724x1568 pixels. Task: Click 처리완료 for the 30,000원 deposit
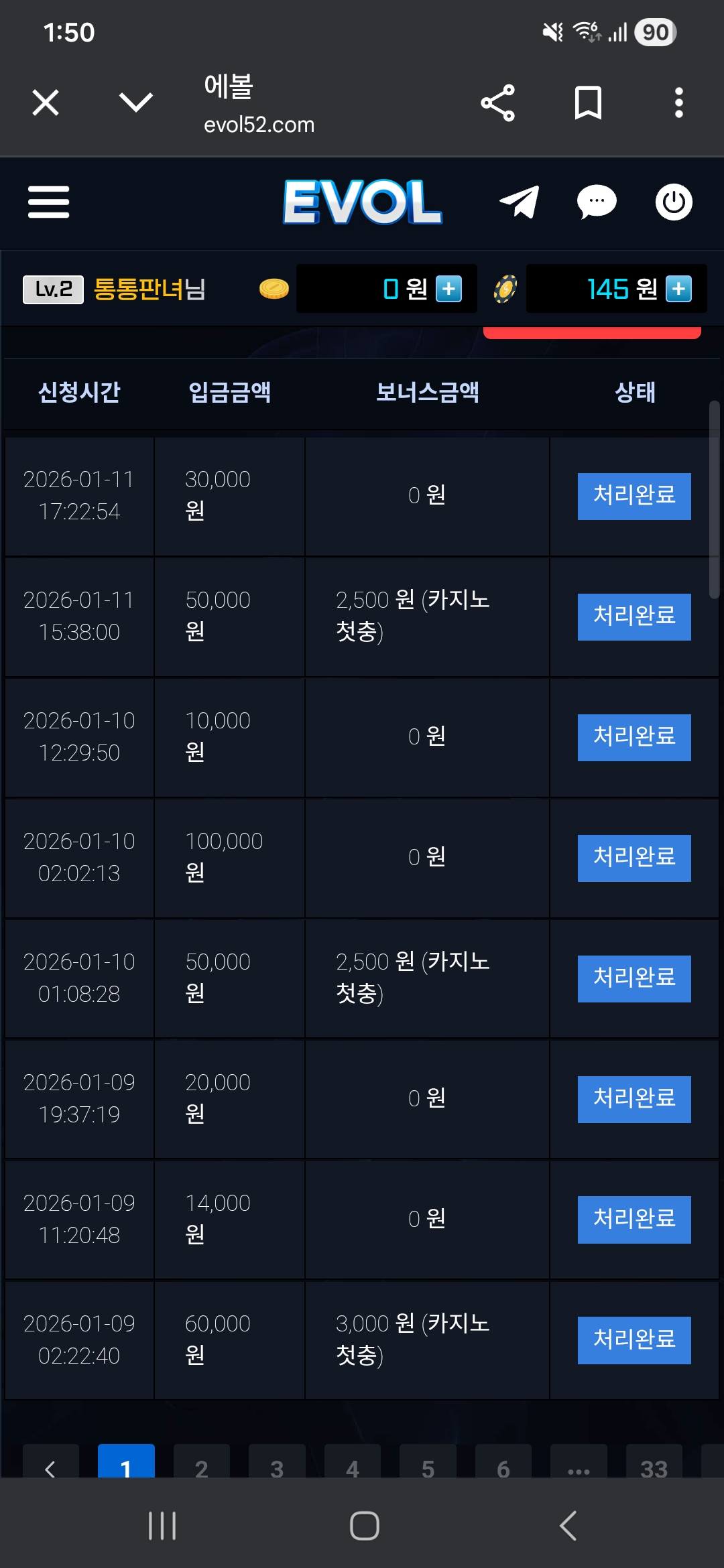pyautogui.click(x=633, y=497)
